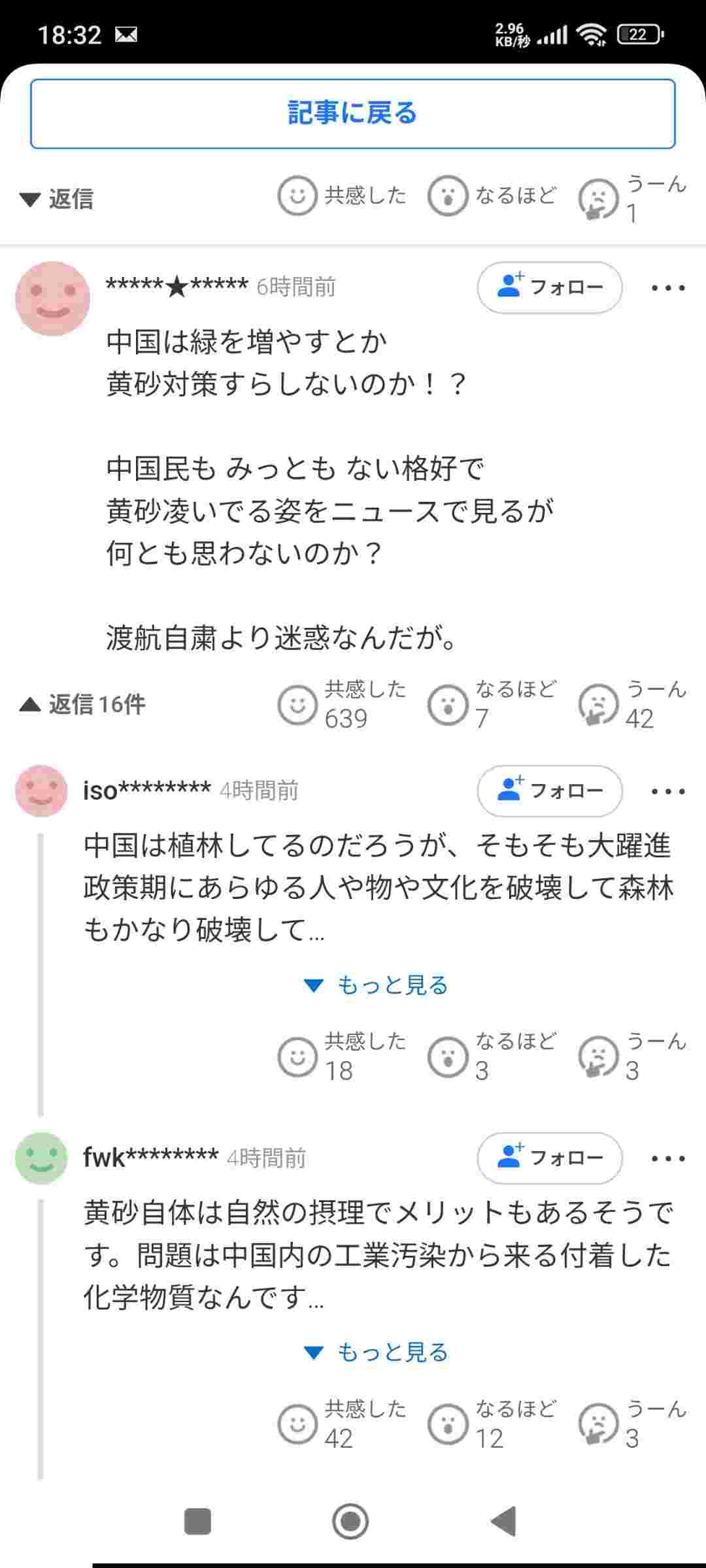Follow the user *****★*****
The height and width of the screenshot is (1568, 706).
coord(549,287)
